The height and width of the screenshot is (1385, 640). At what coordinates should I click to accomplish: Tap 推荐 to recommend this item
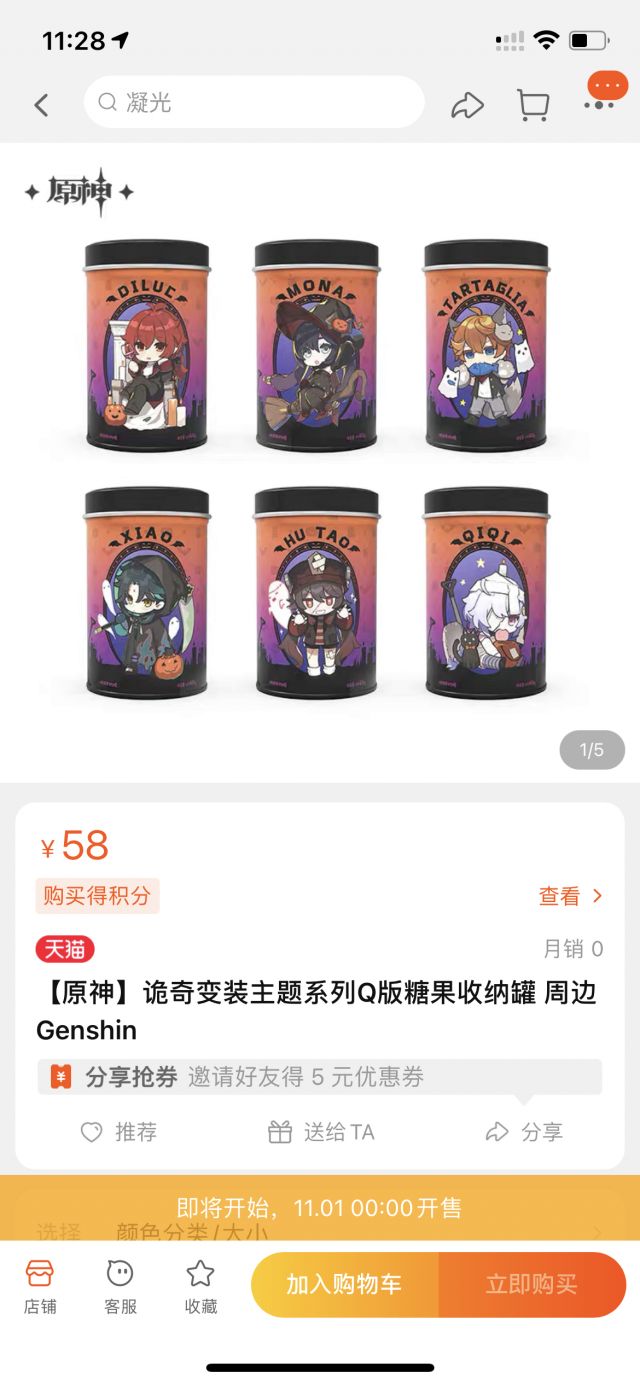[x=118, y=1132]
